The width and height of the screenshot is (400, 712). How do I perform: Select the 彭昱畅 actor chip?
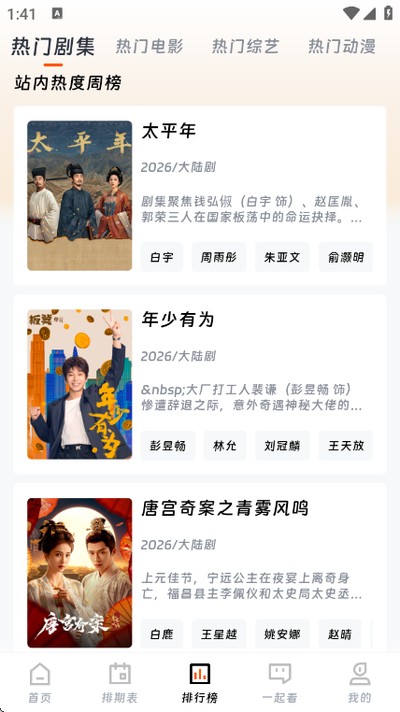pos(168,445)
